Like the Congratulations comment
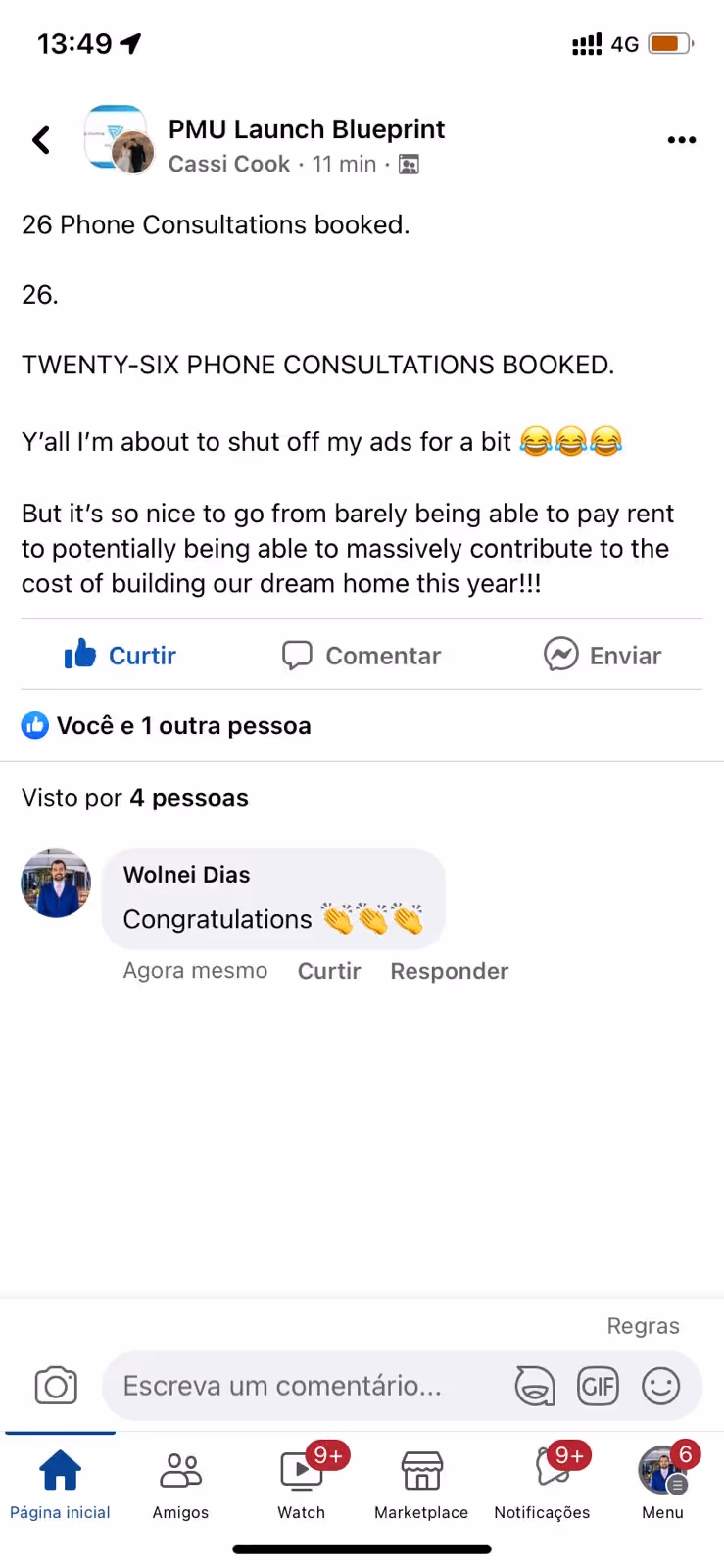The image size is (724, 1568). (x=329, y=971)
